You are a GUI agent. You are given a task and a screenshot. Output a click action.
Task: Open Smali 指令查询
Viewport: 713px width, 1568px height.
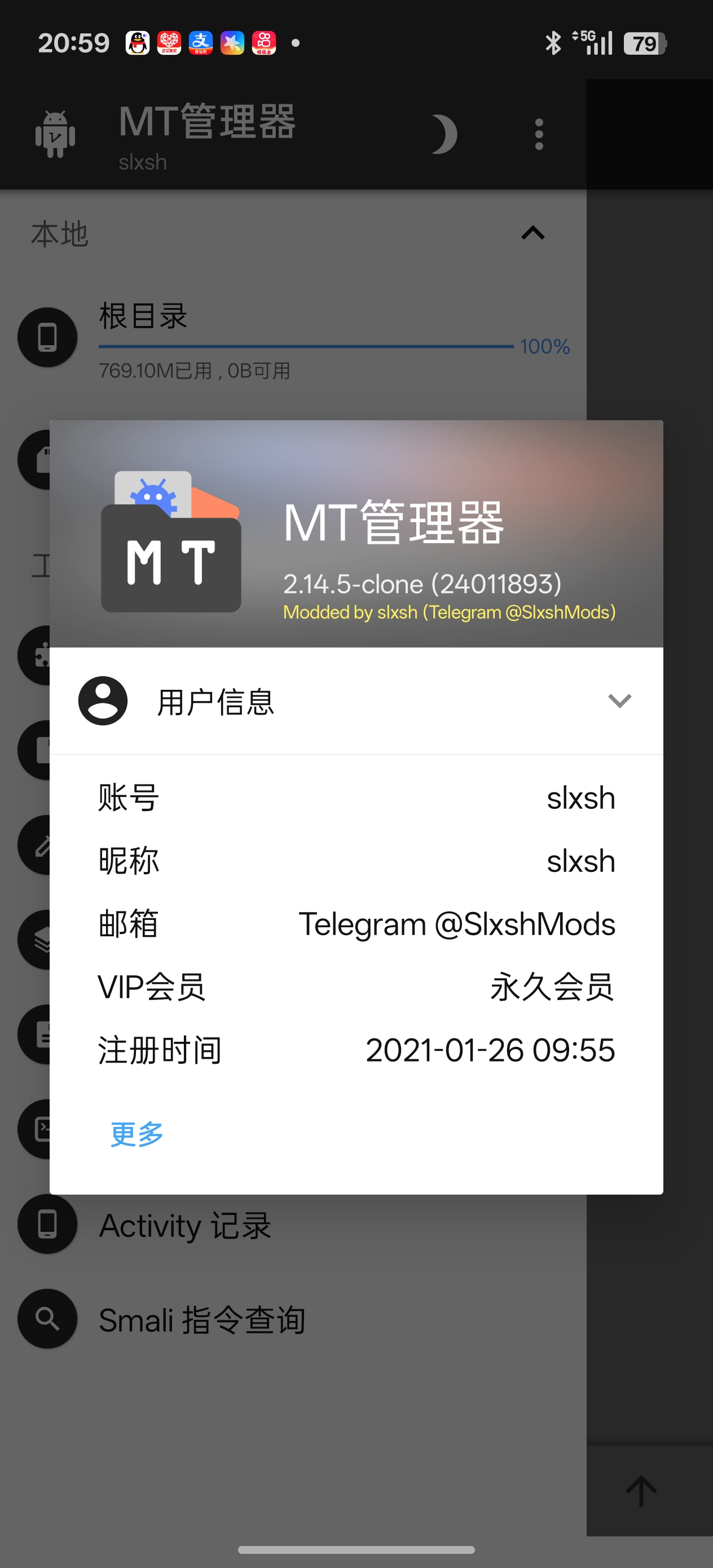[201, 1320]
